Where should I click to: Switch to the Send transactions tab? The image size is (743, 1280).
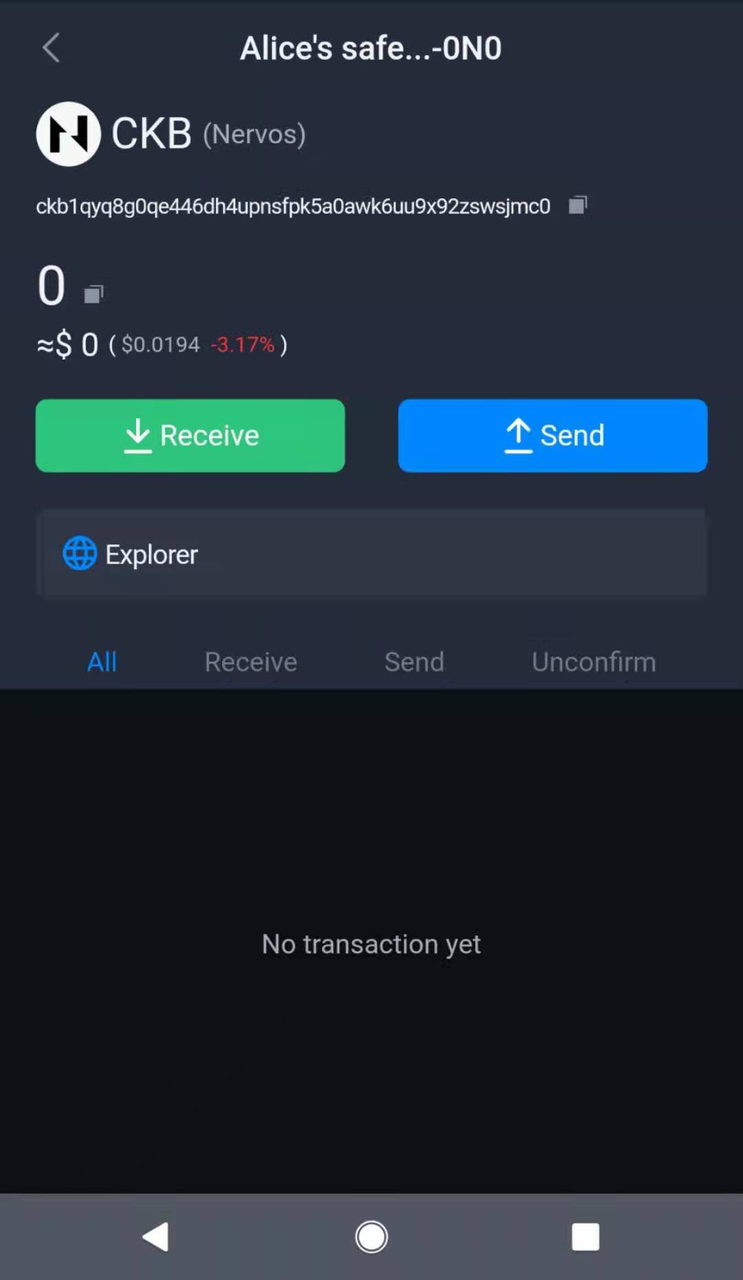414,662
